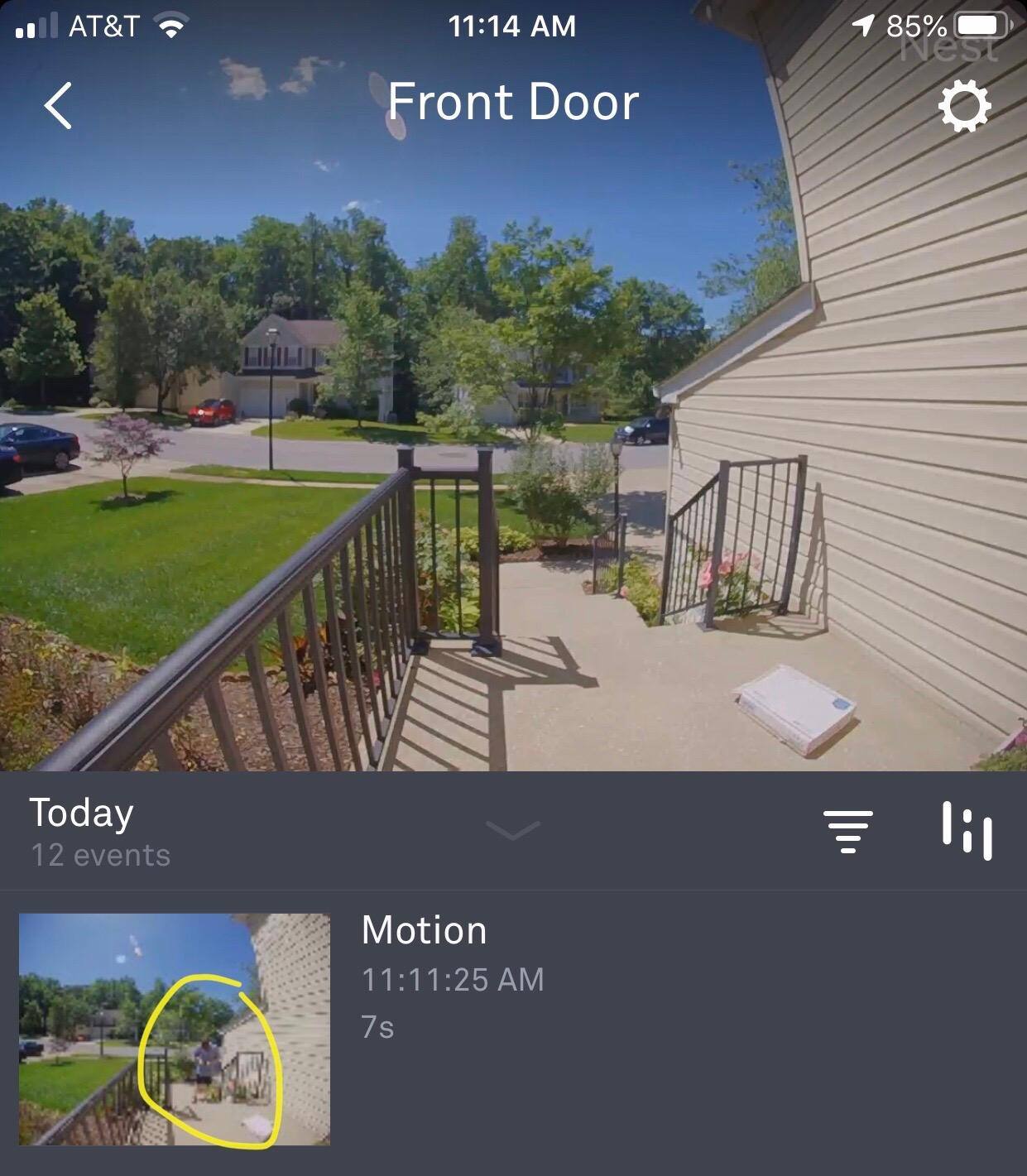Open the event filter options
This screenshot has width=1027, height=1176.
click(x=847, y=831)
